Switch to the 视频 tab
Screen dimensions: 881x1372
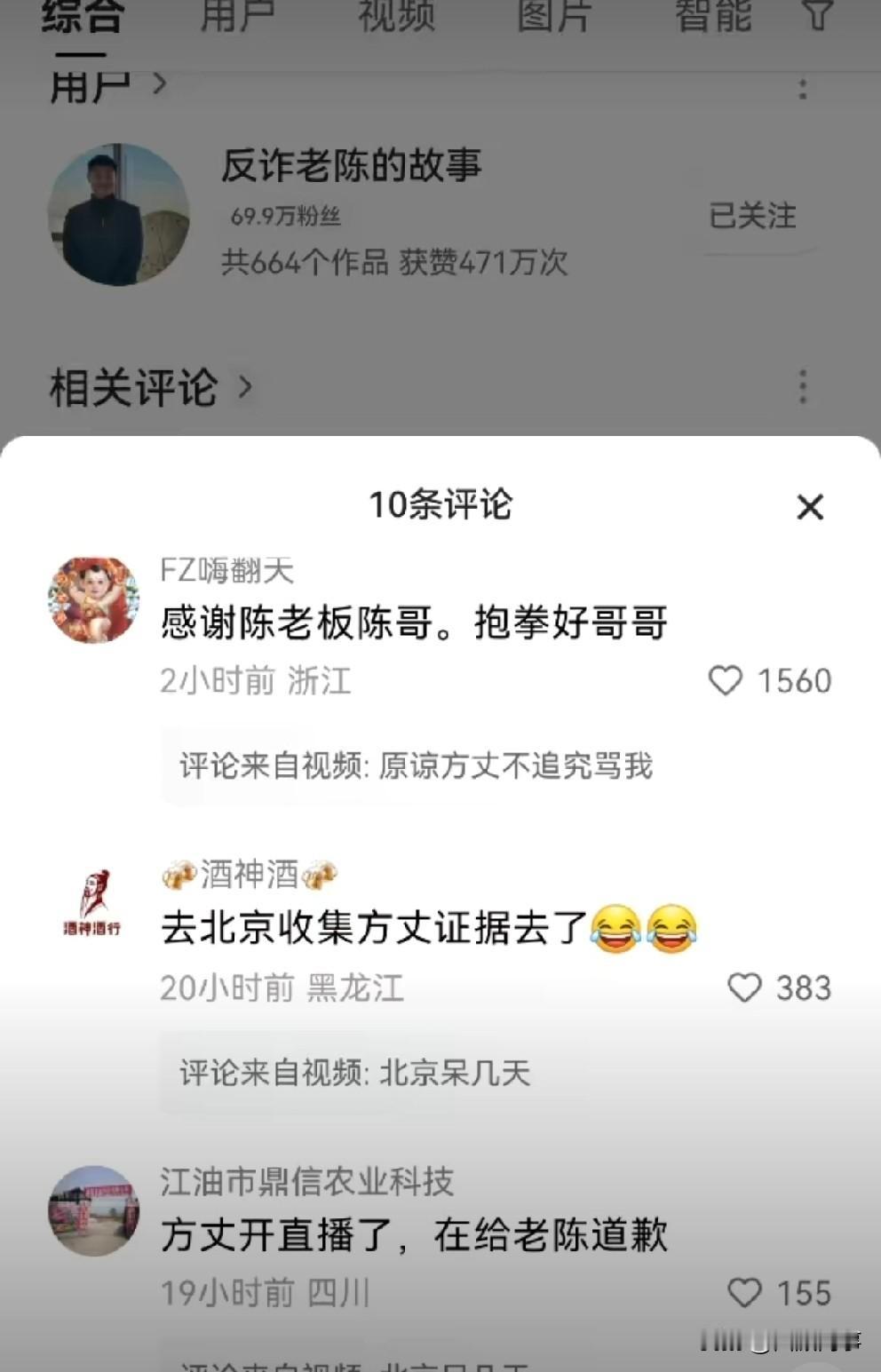(396, 16)
